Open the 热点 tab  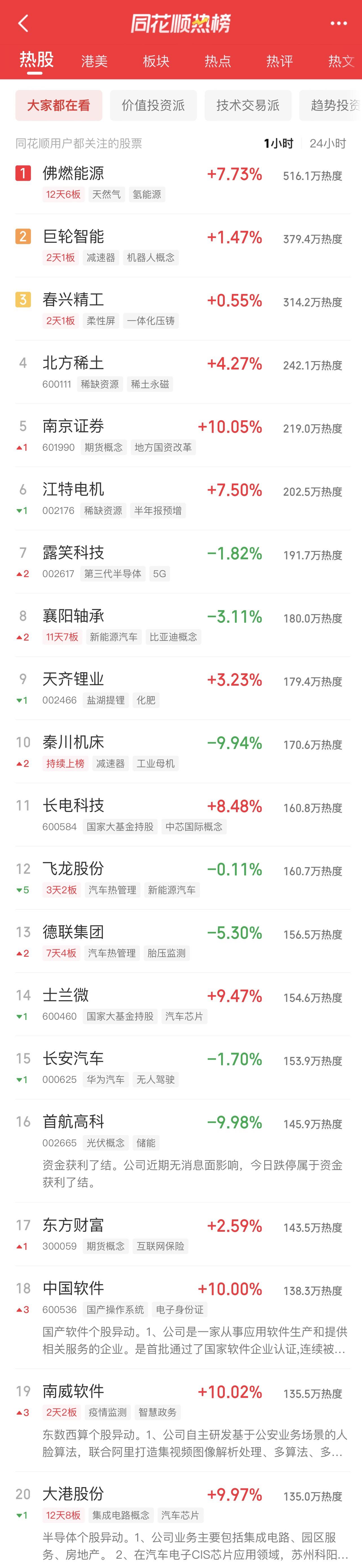[x=218, y=61]
